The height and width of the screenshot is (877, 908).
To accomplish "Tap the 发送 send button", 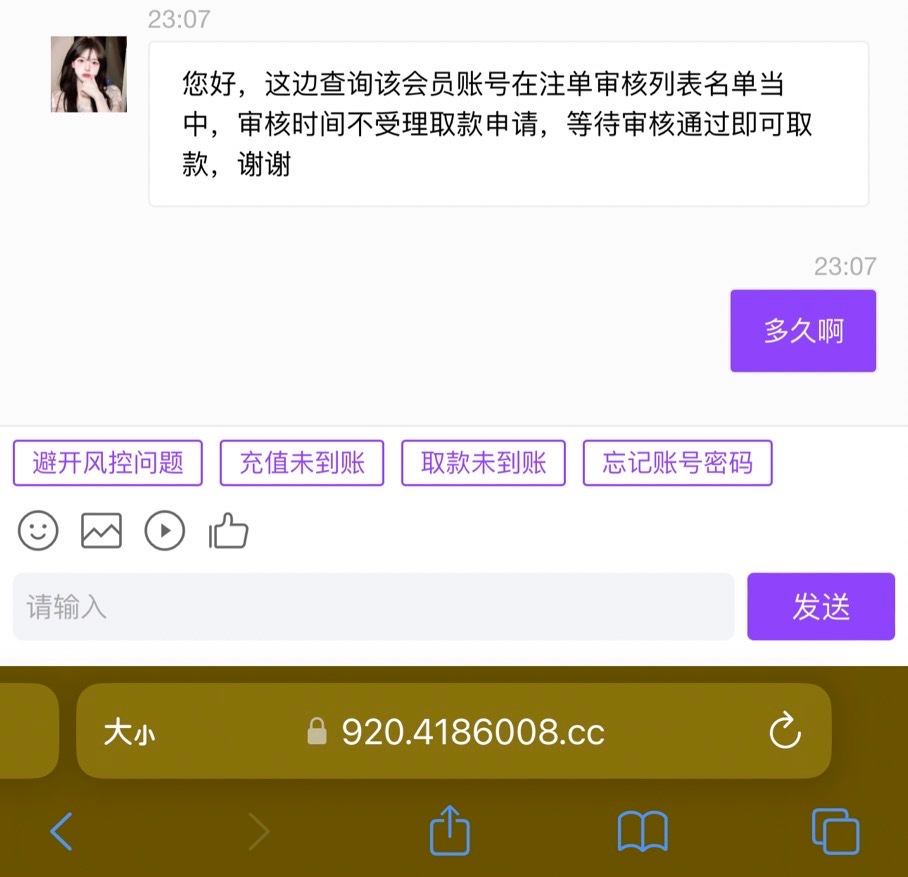I will (x=820, y=607).
